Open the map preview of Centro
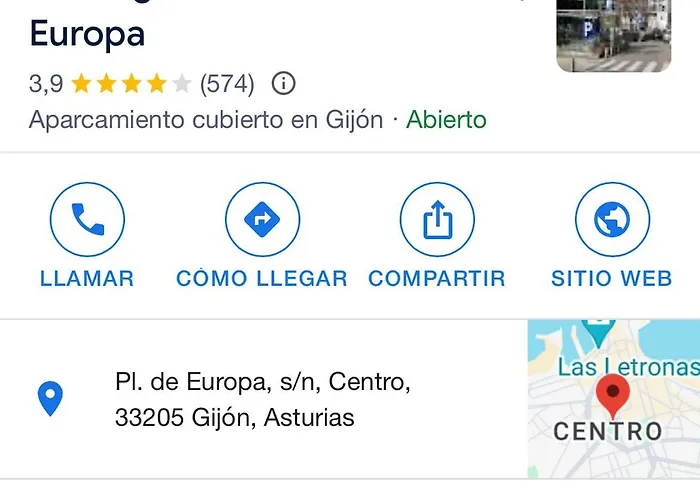This screenshot has width=700, height=500. [613, 399]
